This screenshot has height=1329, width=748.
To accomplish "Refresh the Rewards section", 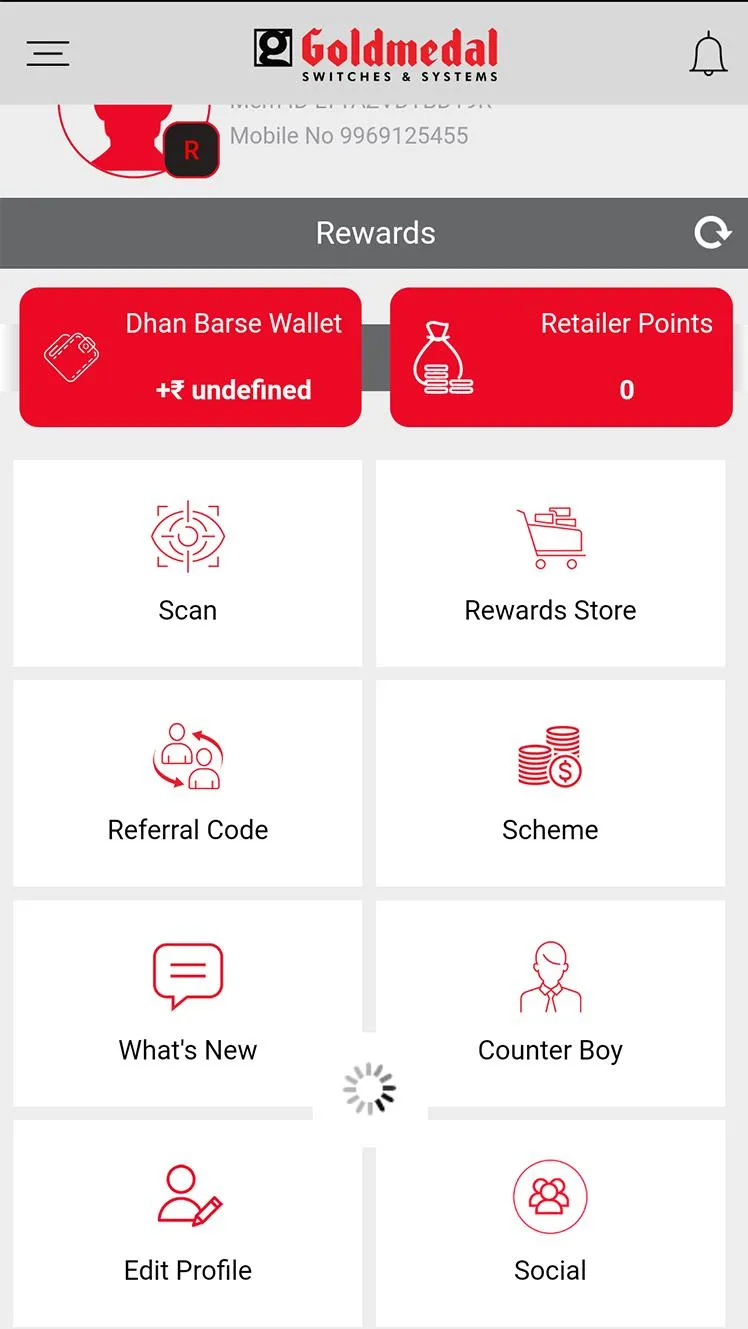I will click(x=712, y=233).
